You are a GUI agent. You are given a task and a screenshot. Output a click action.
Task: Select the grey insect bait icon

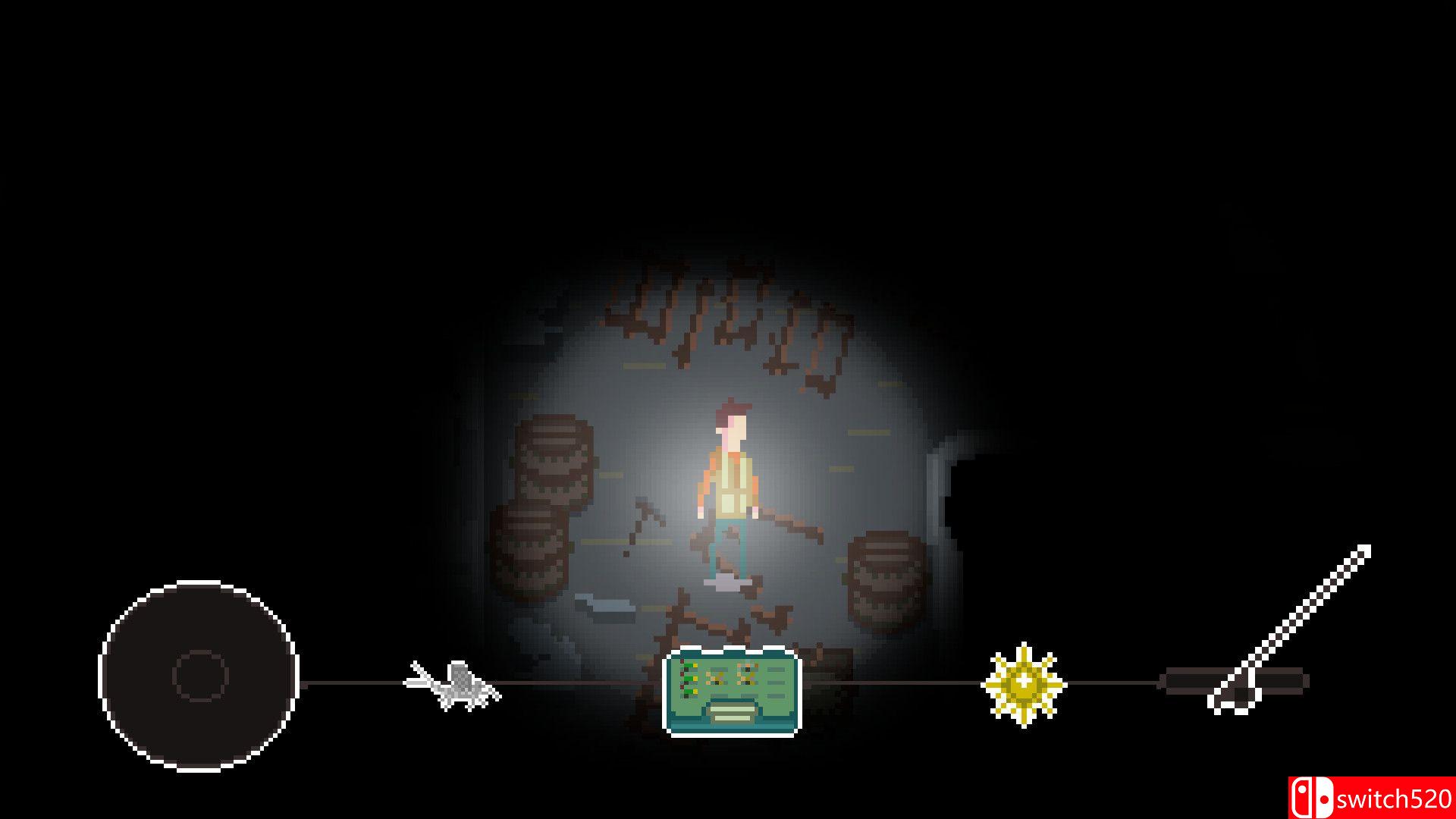click(453, 684)
